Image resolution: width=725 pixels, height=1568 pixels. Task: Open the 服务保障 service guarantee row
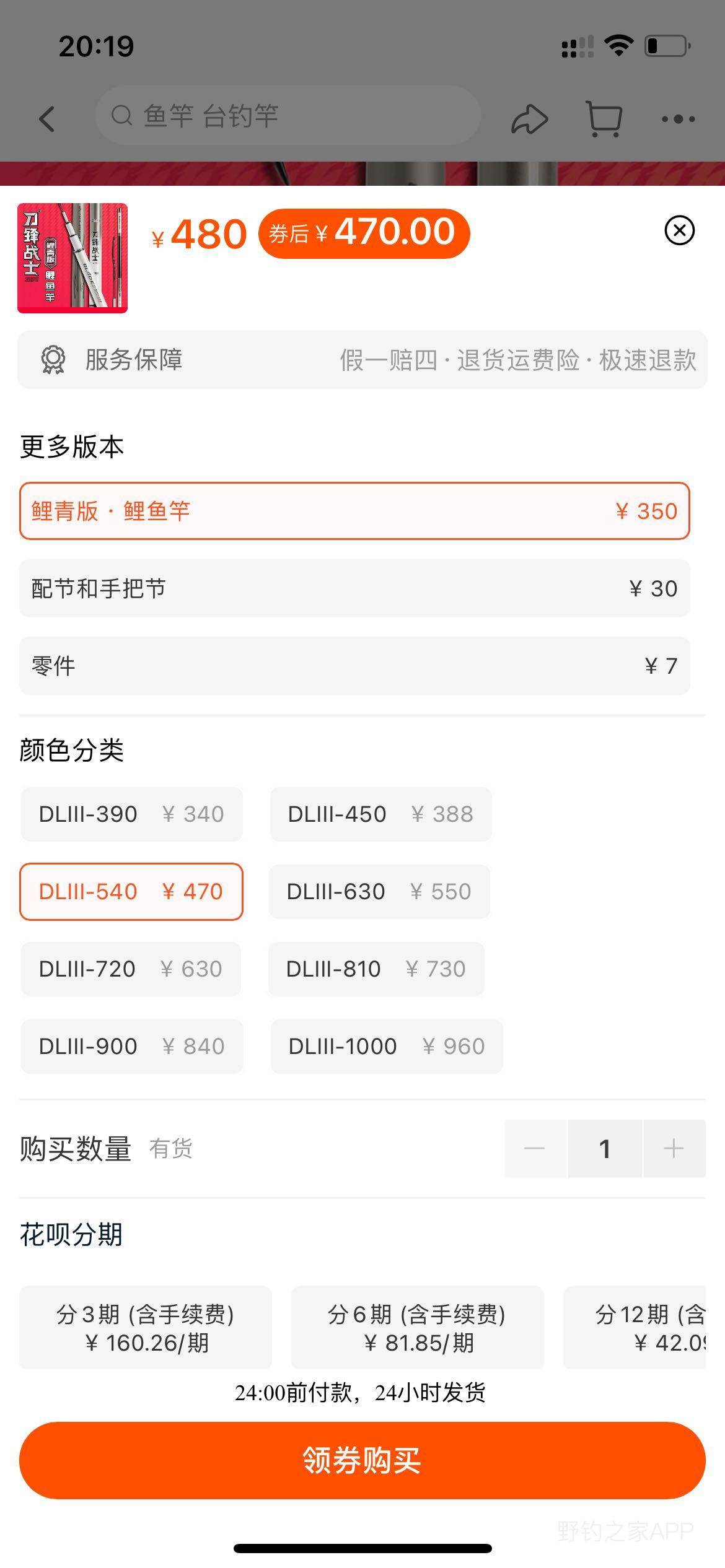point(362,360)
